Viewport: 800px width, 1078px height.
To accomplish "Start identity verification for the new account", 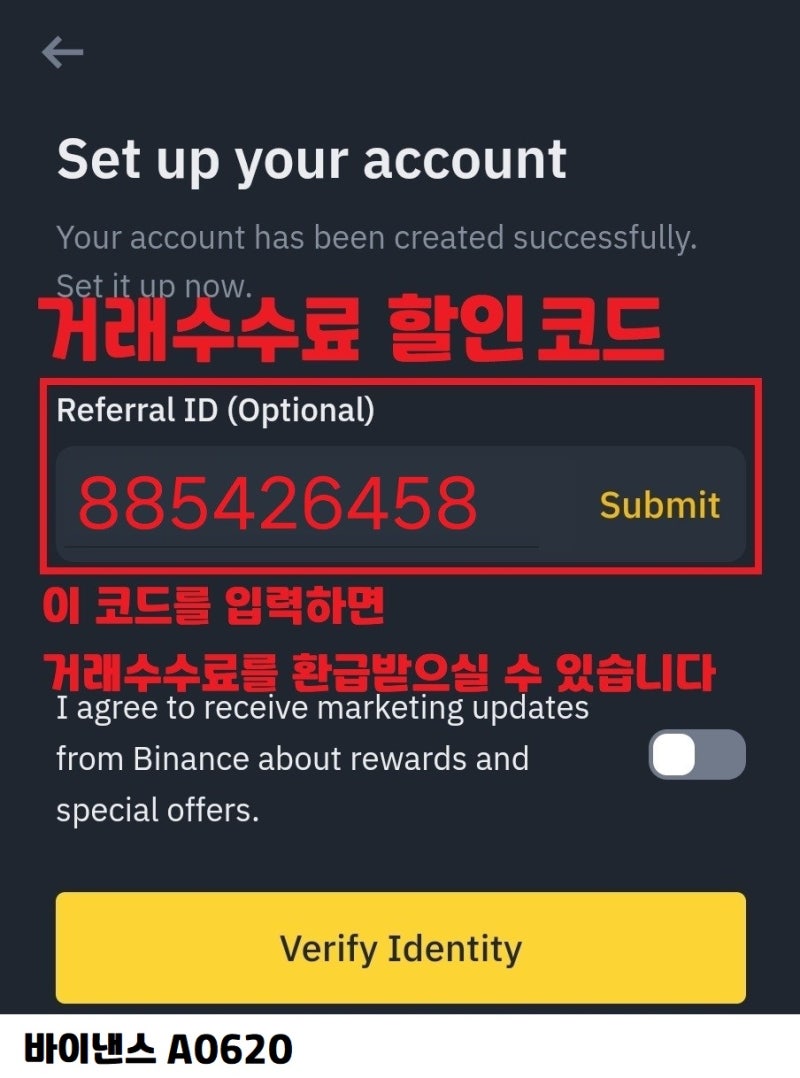I will [x=400, y=949].
